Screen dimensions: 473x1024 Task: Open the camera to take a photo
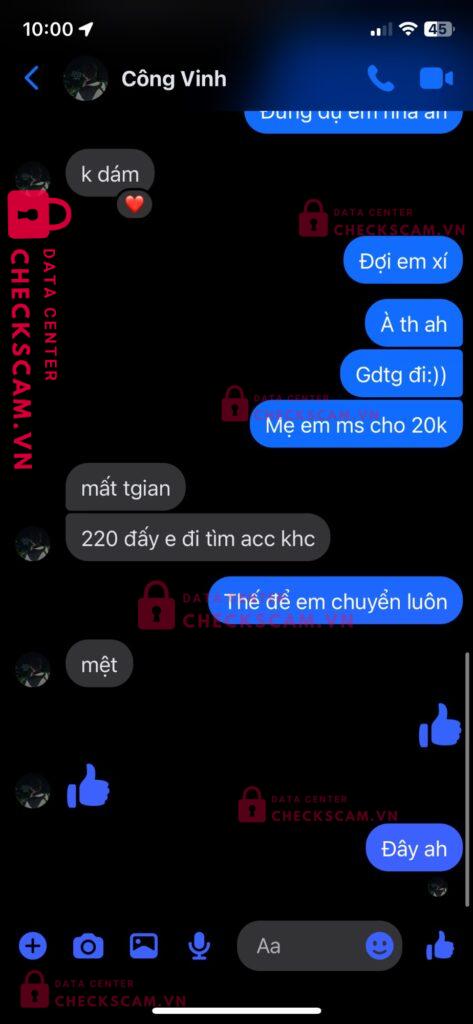(x=88, y=946)
